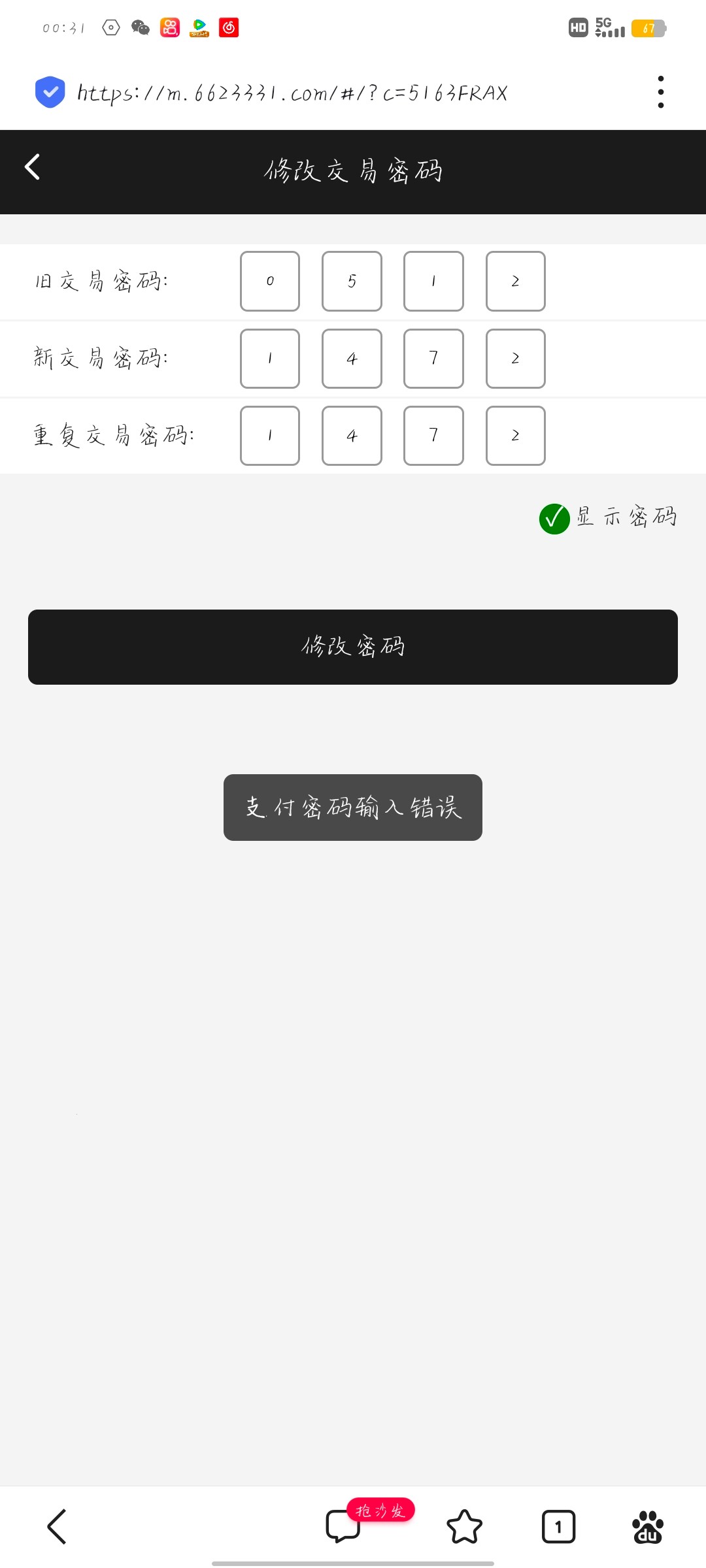
Task: Tap the Baidu paw icon in bottom bar
Action: pyautogui.click(x=648, y=1525)
